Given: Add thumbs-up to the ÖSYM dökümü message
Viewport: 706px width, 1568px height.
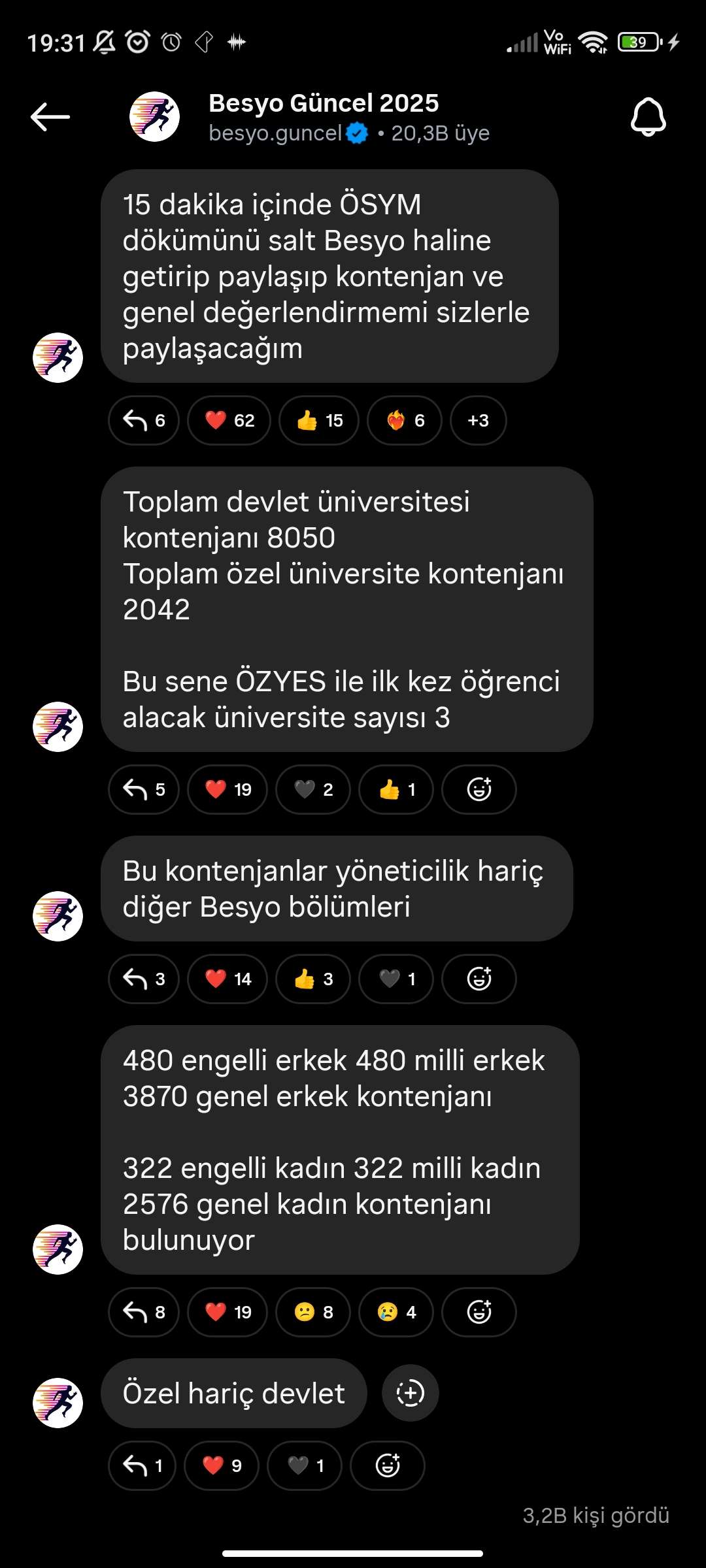Looking at the screenshot, I should pos(319,420).
